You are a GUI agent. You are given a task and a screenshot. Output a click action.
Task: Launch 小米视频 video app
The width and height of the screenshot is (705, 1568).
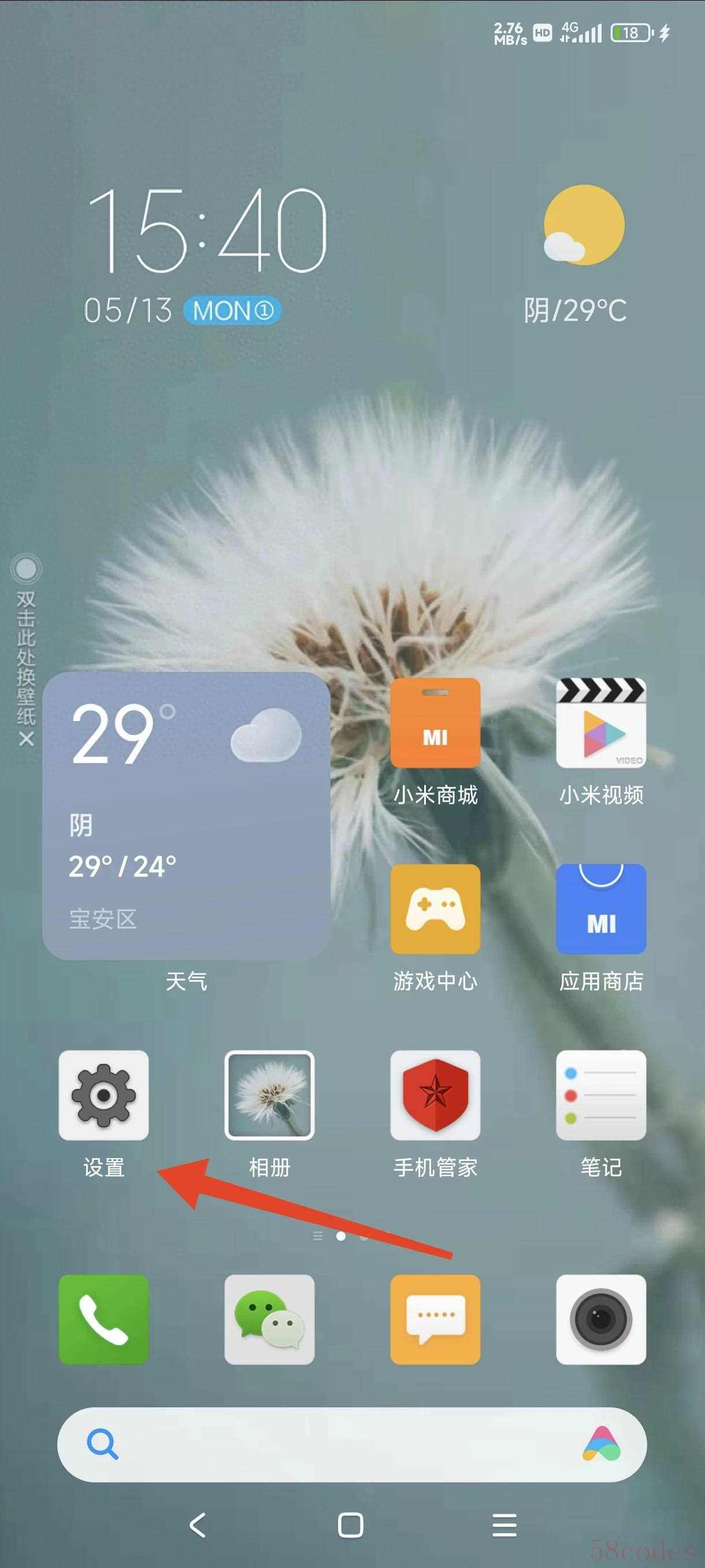click(601, 723)
